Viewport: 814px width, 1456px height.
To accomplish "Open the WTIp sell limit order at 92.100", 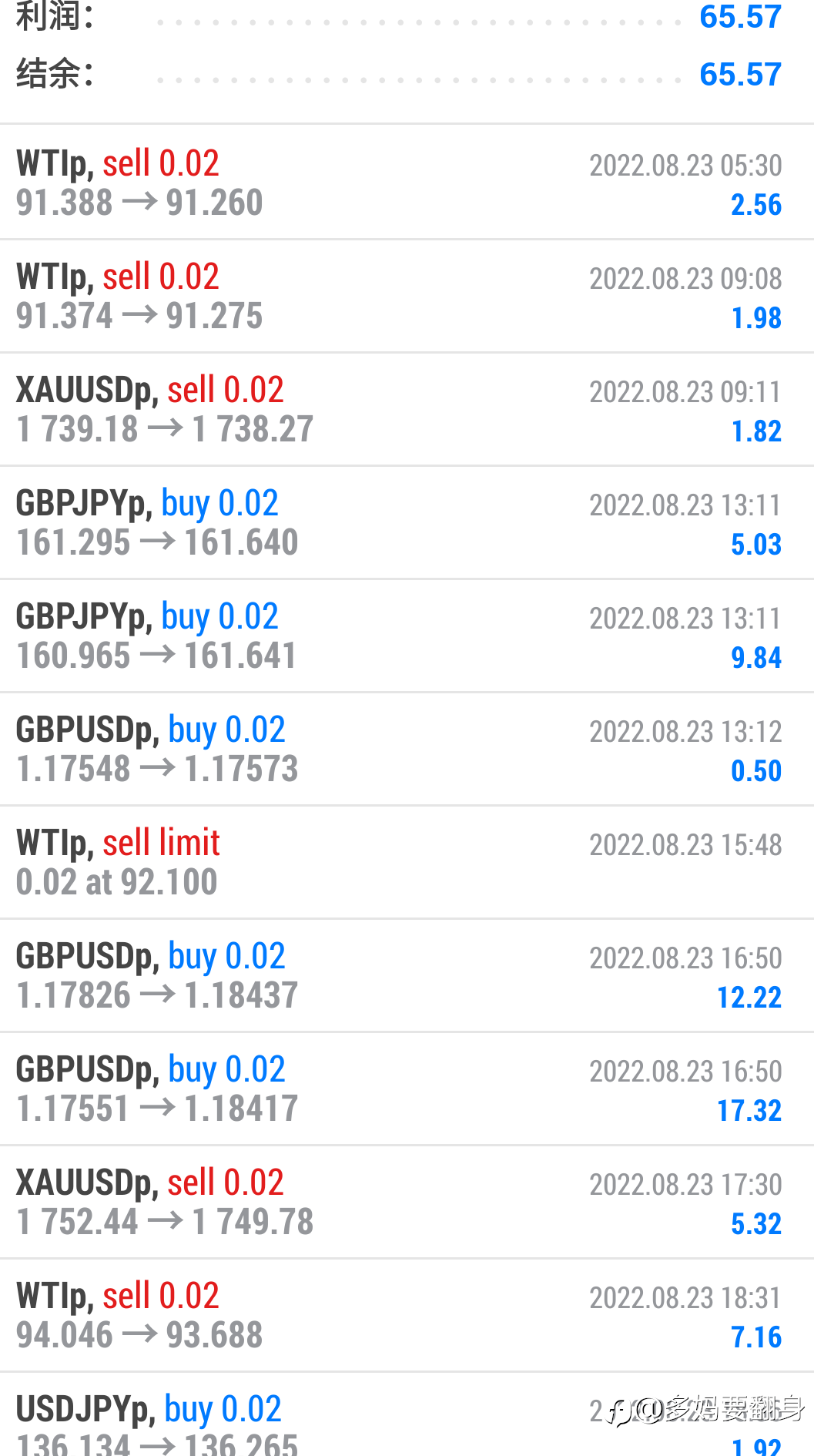I will (x=407, y=862).
